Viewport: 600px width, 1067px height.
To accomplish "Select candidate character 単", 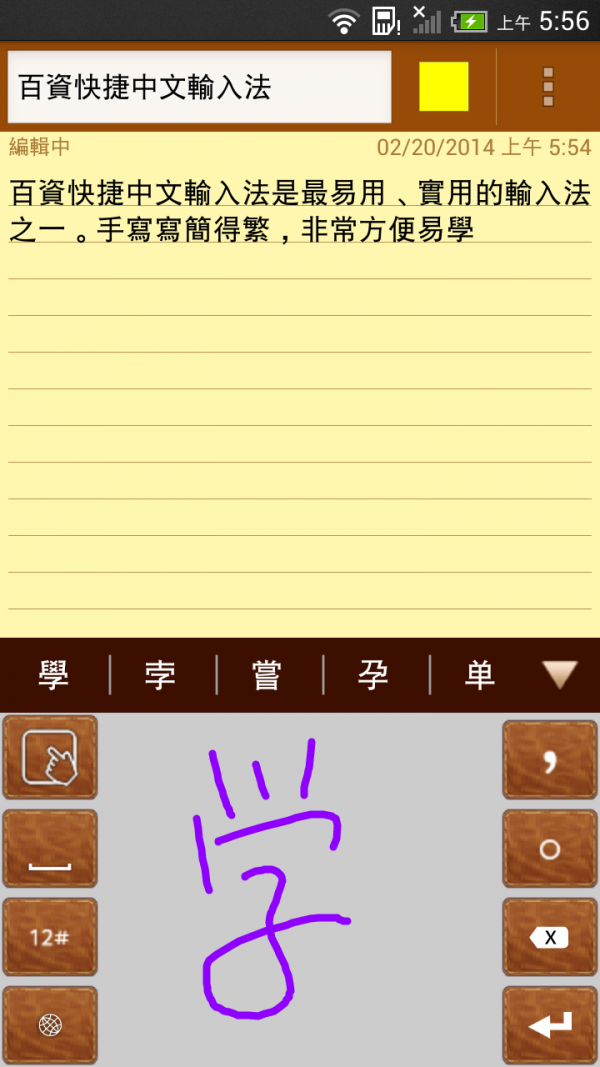I will (x=481, y=675).
